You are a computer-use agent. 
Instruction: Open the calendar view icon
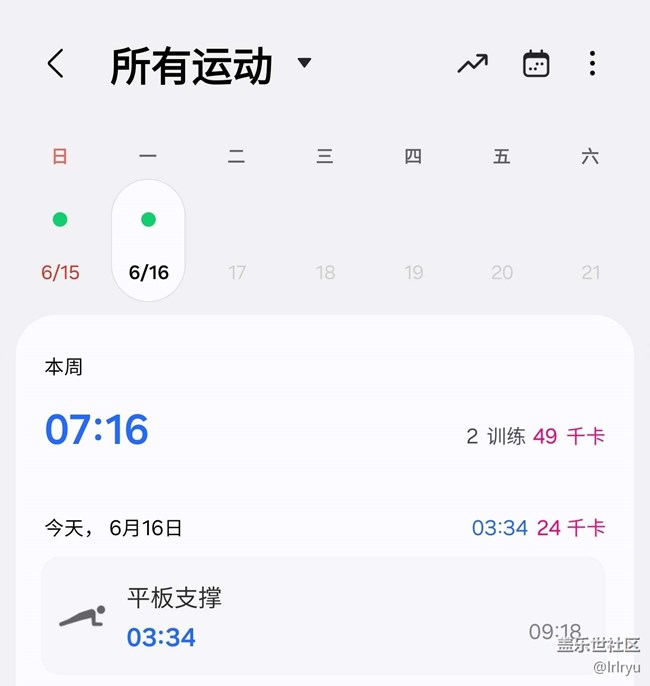pyautogui.click(x=536, y=64)
